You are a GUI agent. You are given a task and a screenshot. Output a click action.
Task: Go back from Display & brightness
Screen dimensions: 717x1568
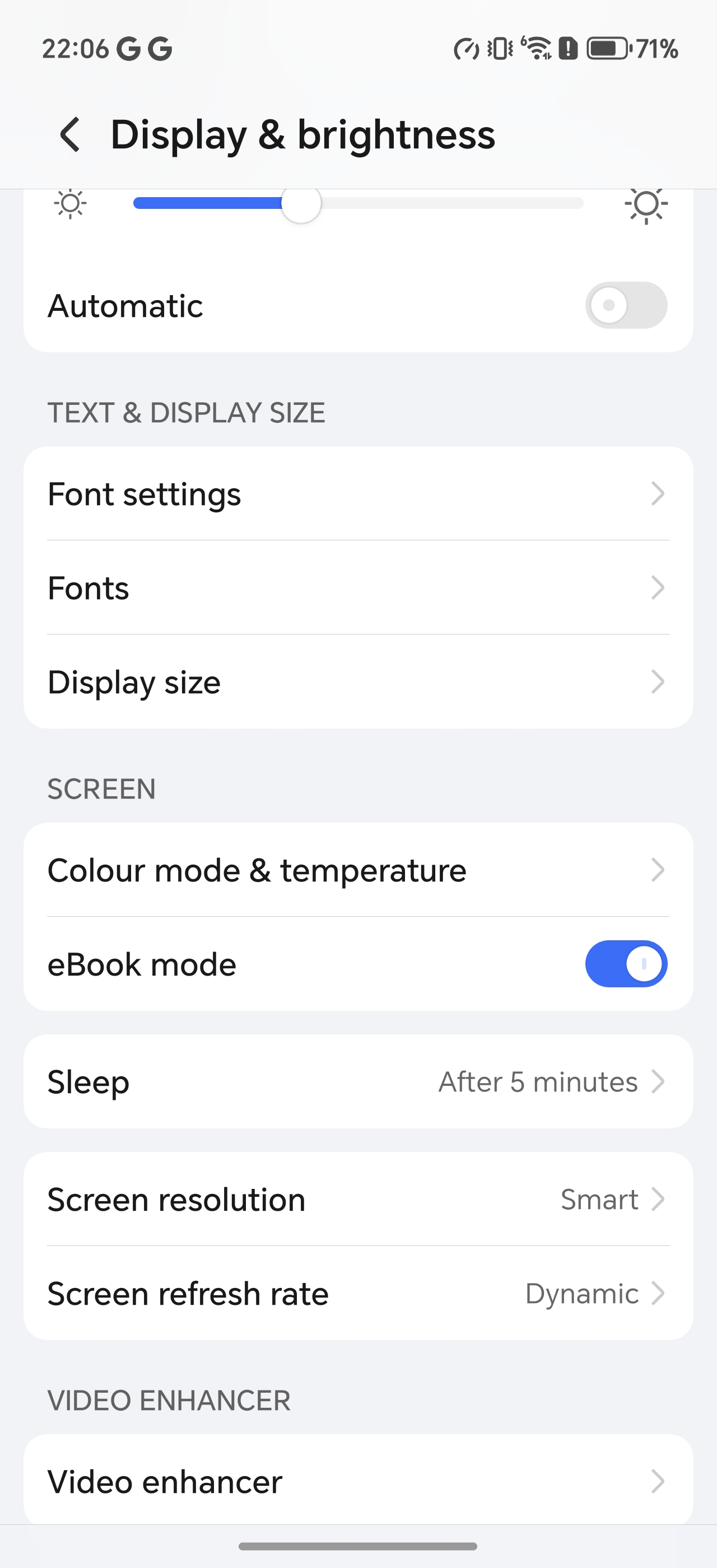coord(70,134)
